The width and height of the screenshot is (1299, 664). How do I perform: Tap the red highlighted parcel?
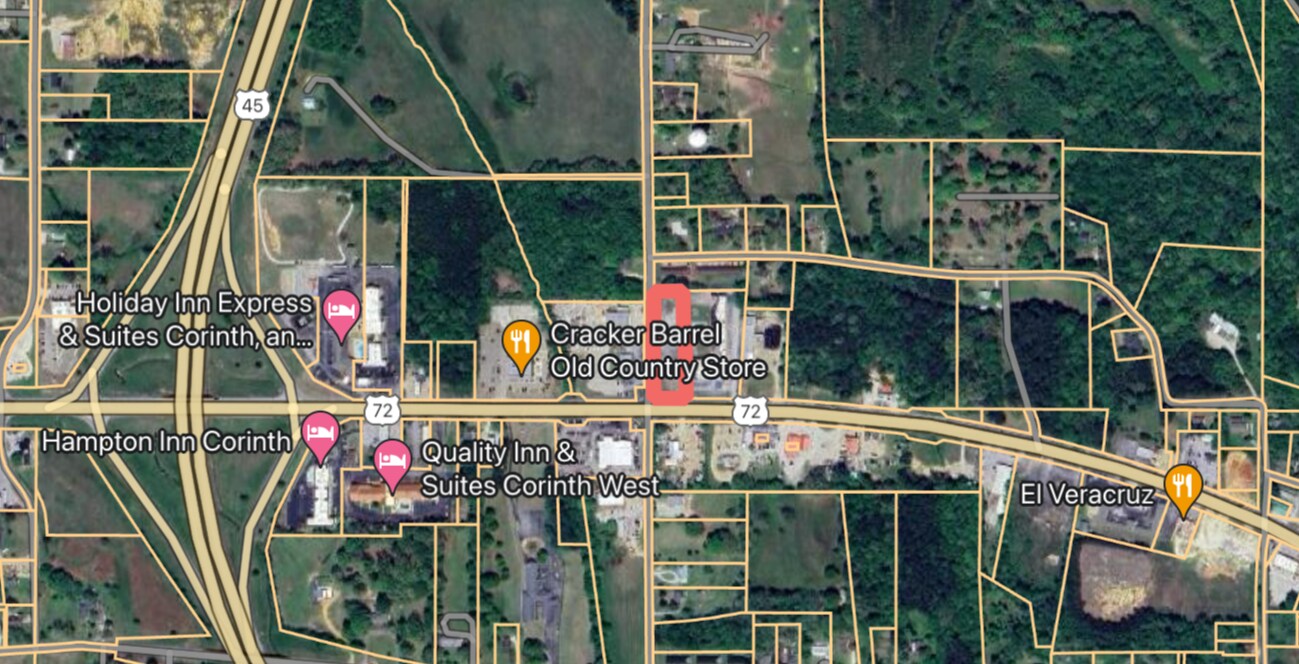point(669,344)
